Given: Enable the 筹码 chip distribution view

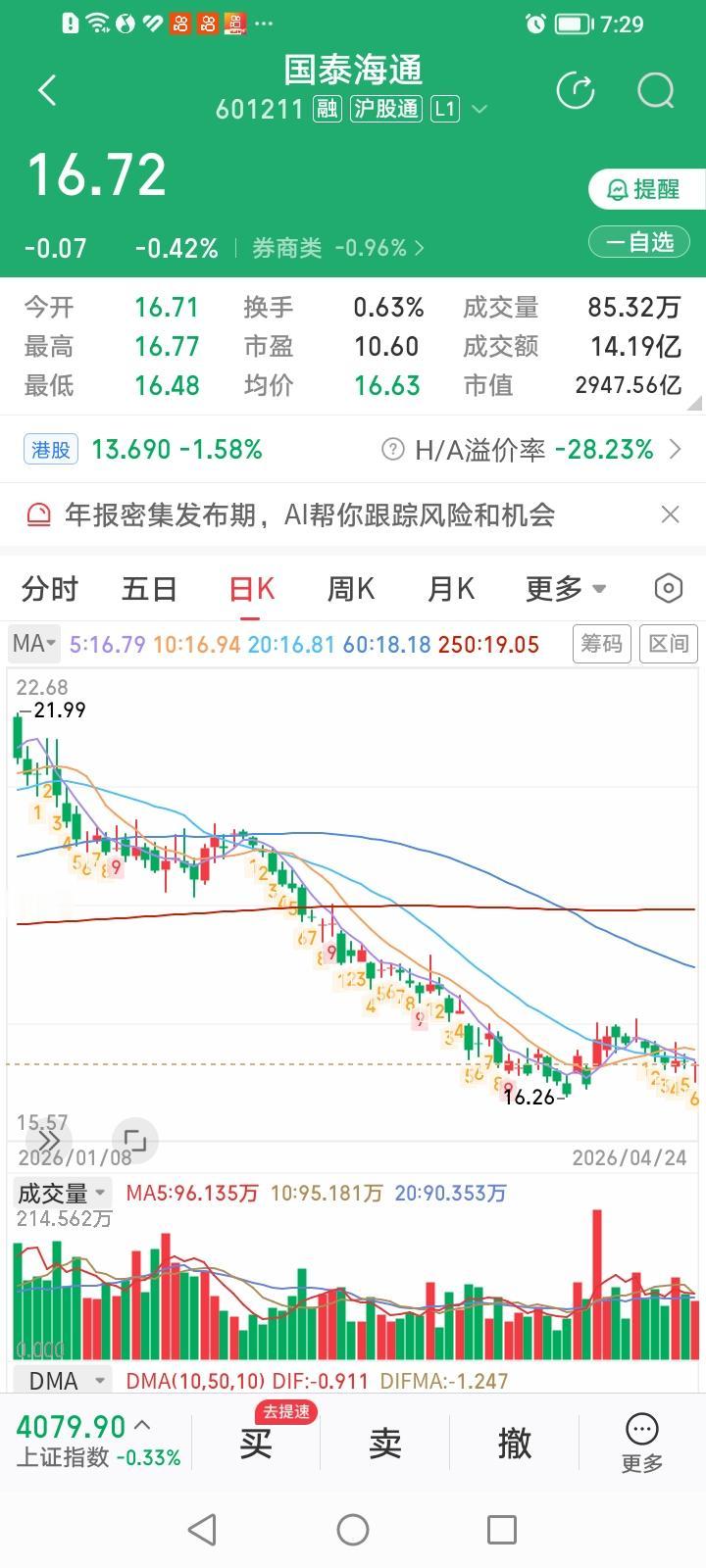Looking at the screenshot, I should pyautogui.click(x=601, y=644).
